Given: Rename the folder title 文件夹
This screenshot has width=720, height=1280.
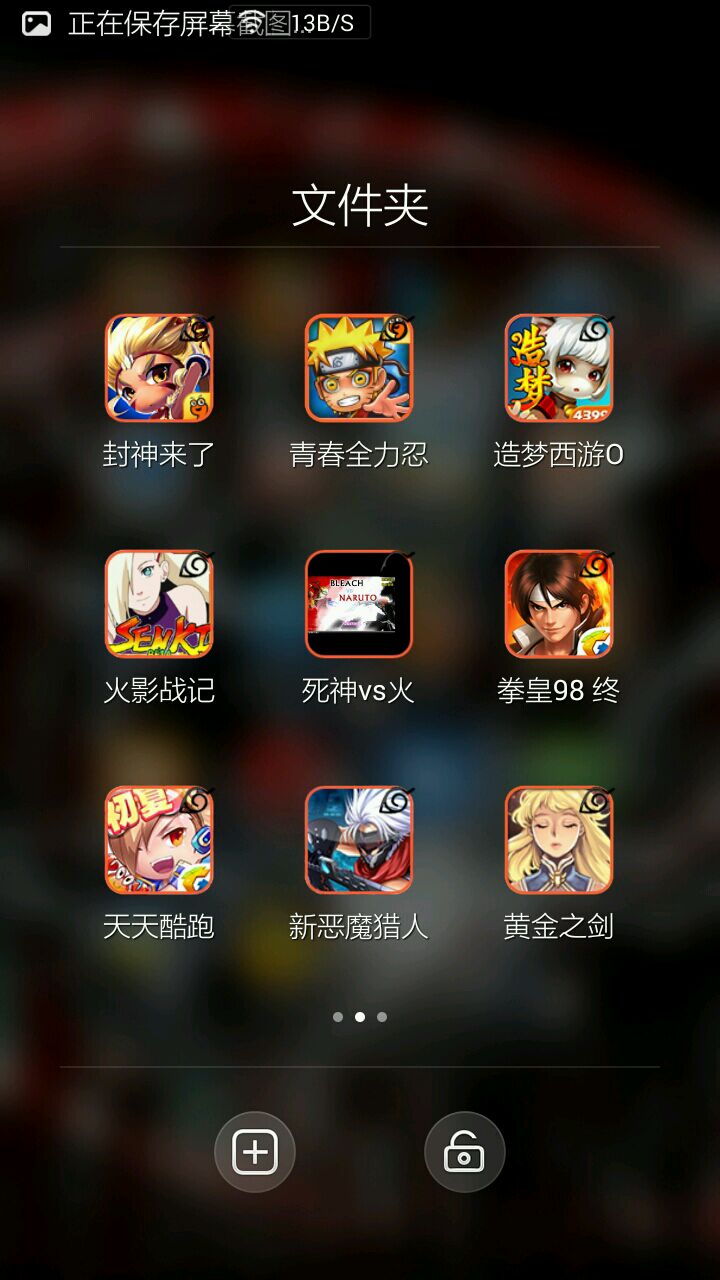Looking at the screenshot, I should pos(360,205).
